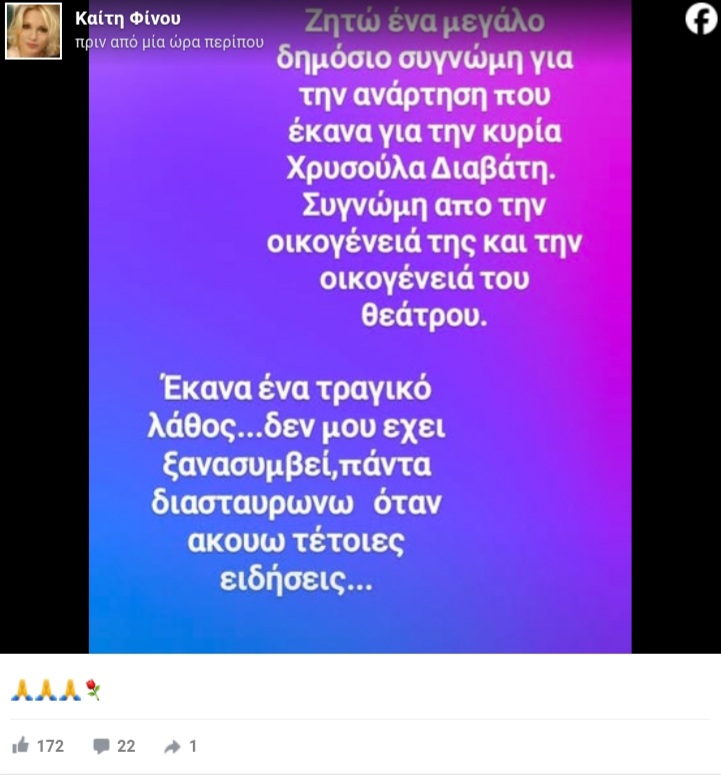Open the post timestamp 'πριν από μία ώρα περίπου'
The height and width of the screenshot is (780, 721).
tap(170, 42)
